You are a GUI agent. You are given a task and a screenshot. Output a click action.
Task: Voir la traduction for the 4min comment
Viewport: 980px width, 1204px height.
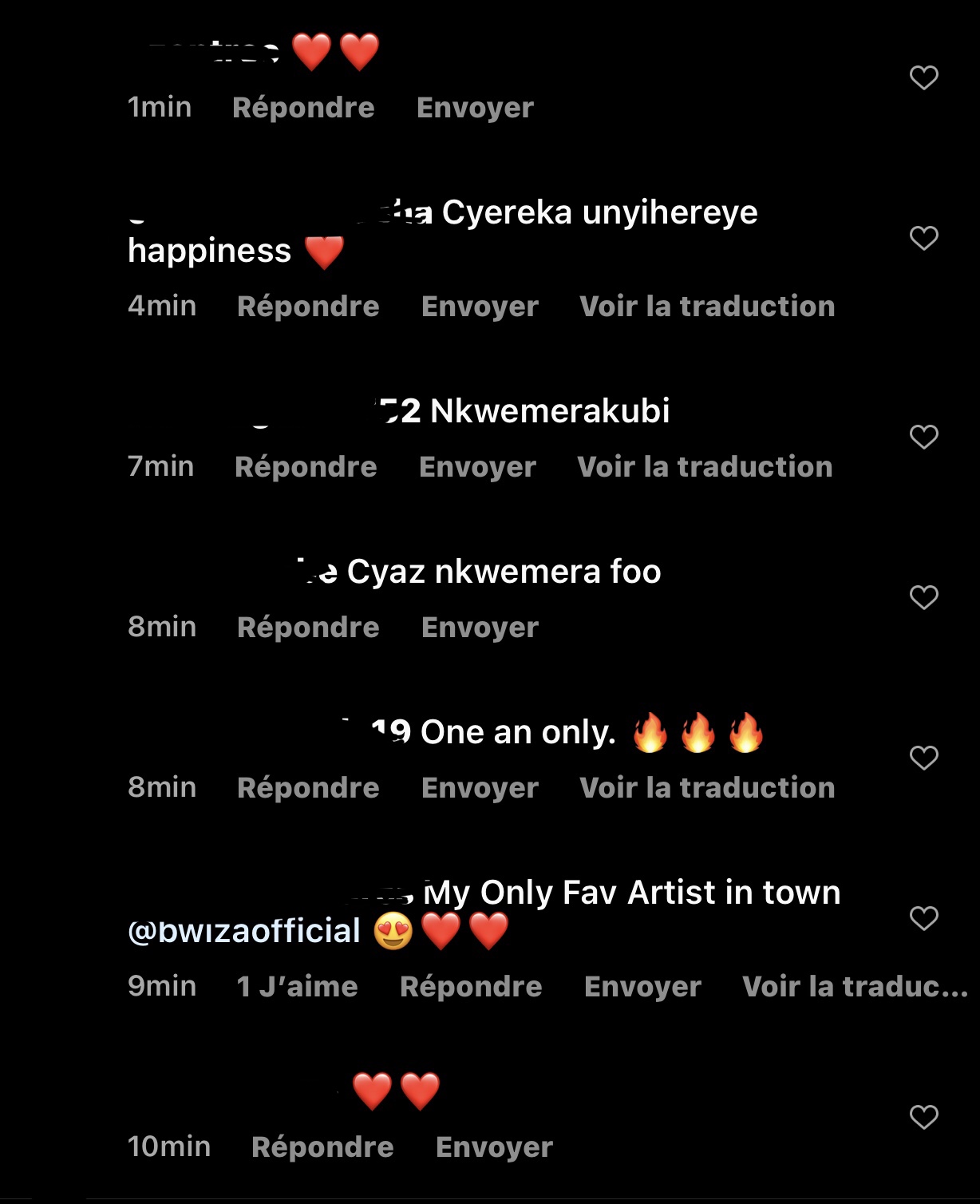(707, 307)
